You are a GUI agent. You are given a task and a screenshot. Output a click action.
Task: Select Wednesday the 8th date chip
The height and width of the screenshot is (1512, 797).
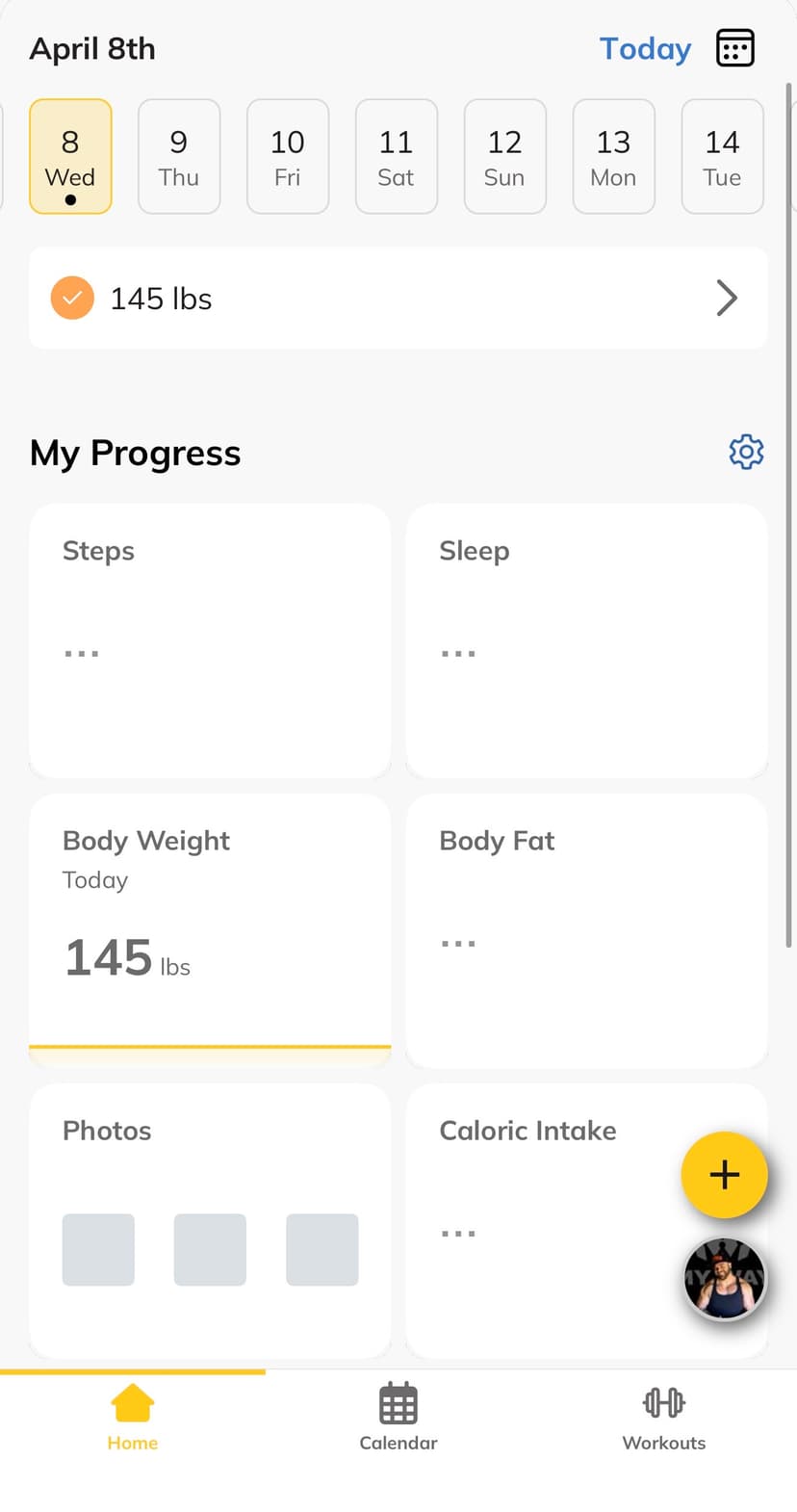point(70,156)
